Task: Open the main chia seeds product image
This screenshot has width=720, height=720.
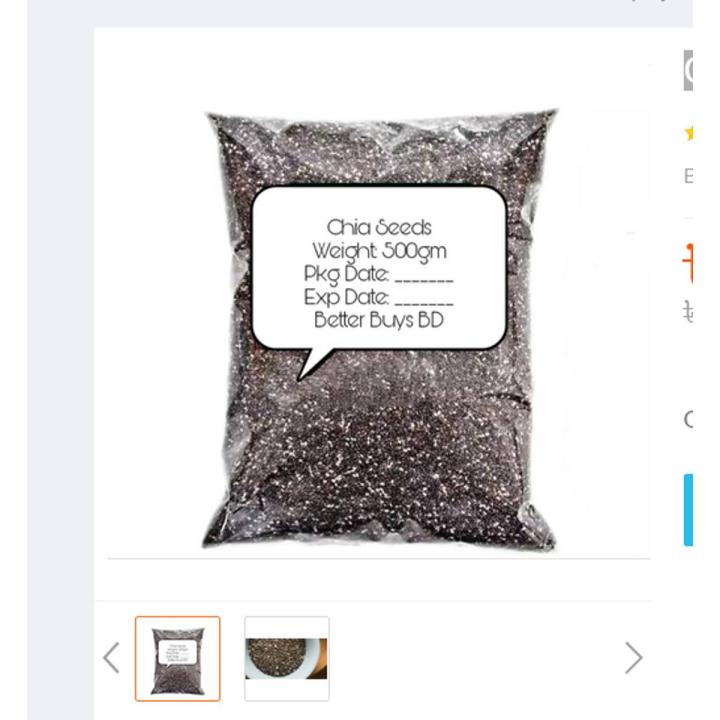Action: click(378, 330)
